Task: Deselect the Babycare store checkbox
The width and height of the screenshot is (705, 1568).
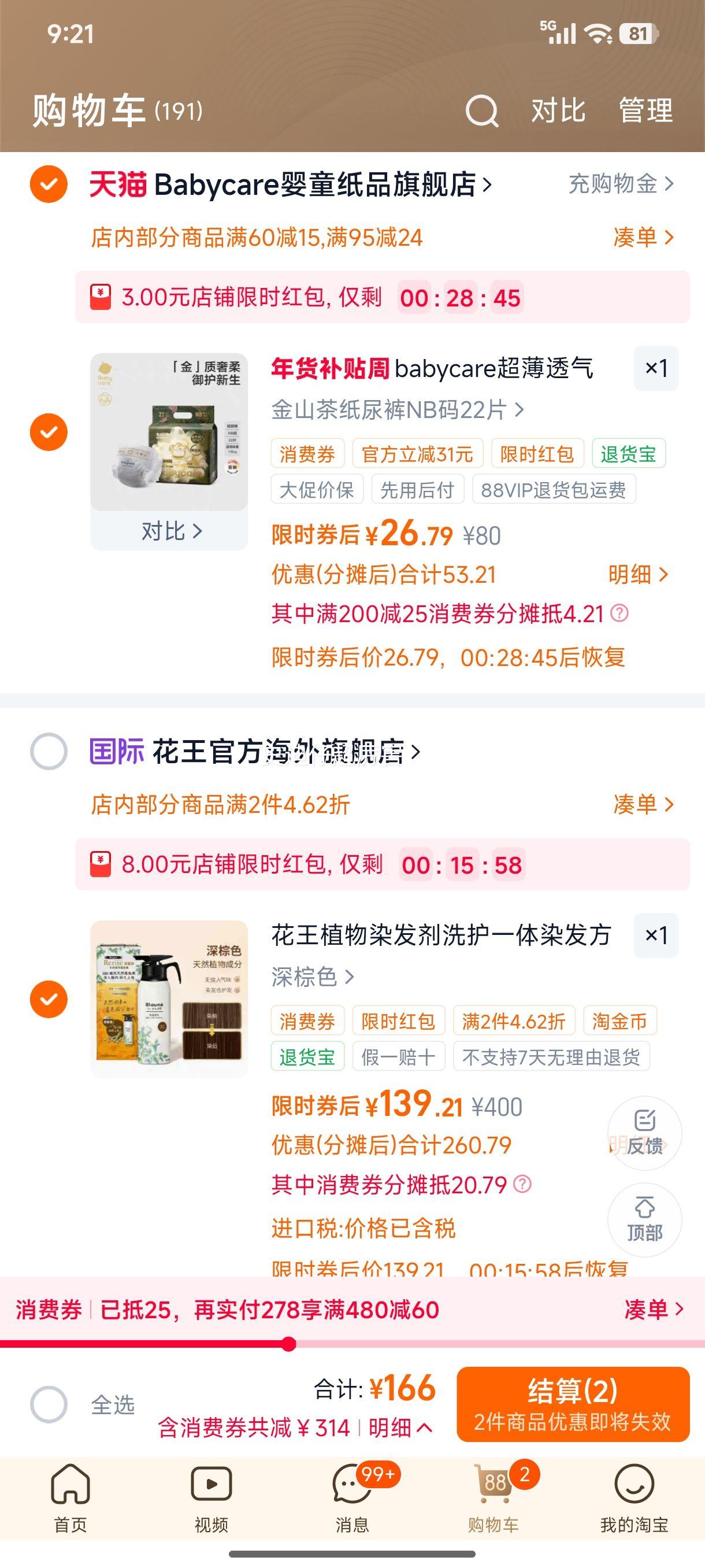Action: 49,184
